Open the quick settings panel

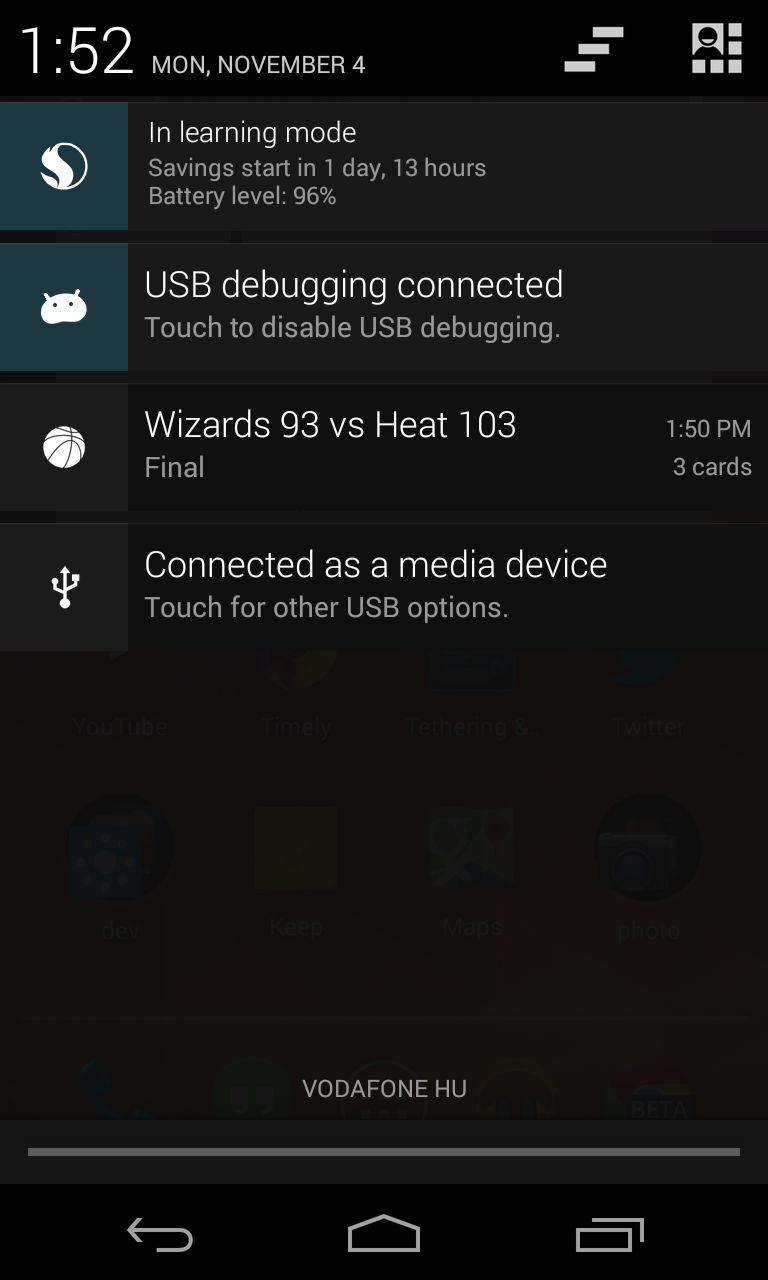click(717, 48)
